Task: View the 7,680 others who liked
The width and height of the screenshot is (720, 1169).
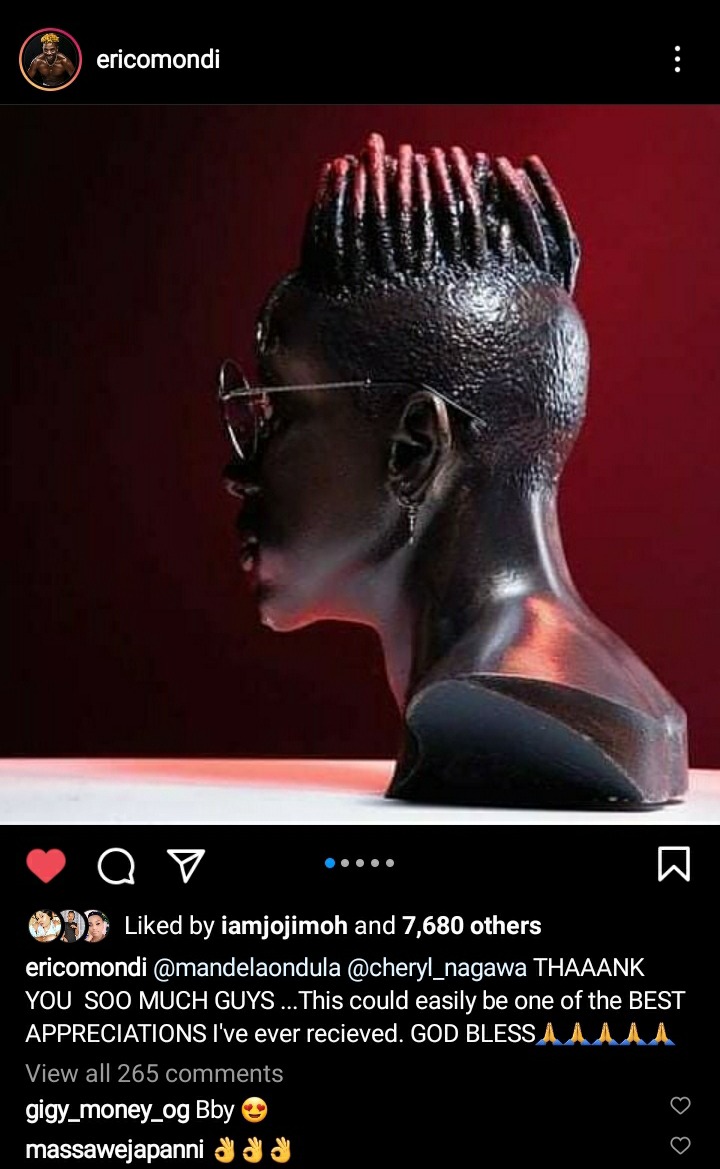Action: [x=472, y=926]
